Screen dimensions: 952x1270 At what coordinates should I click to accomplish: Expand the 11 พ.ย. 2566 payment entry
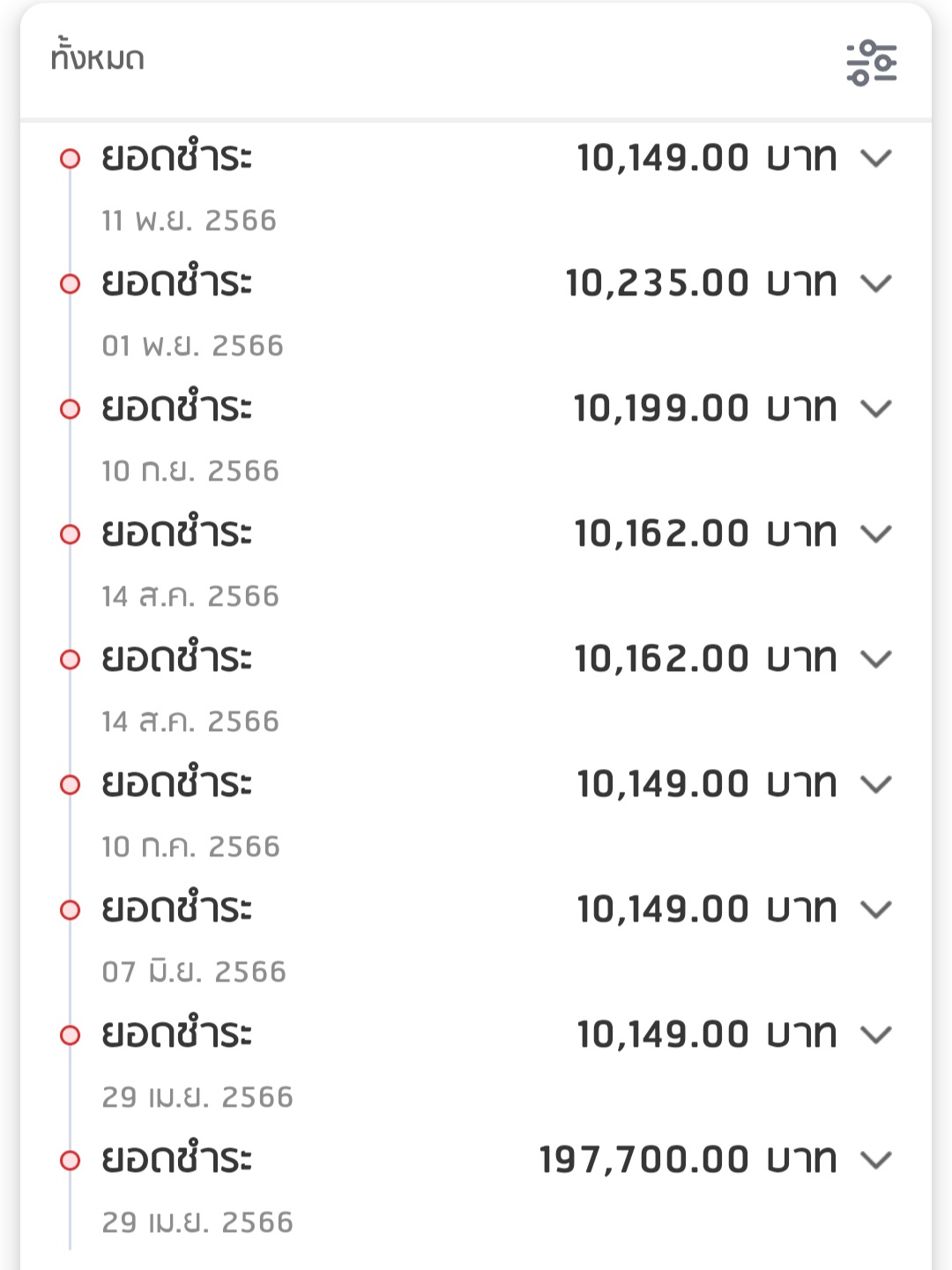tap(876, 159)
